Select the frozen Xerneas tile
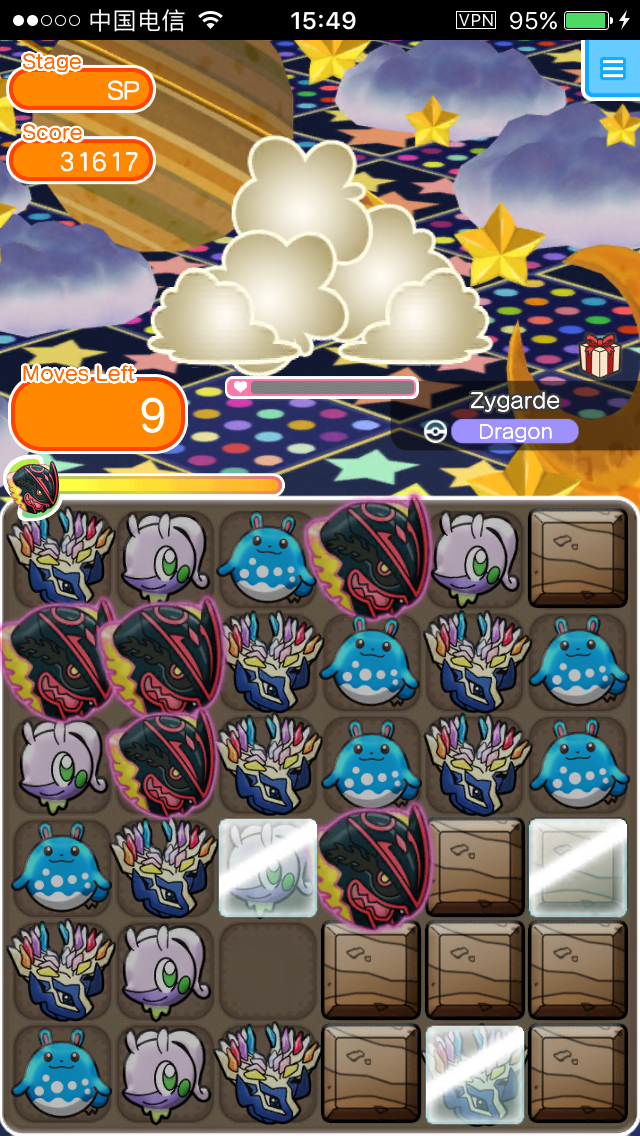 [x=474, y=1074]
